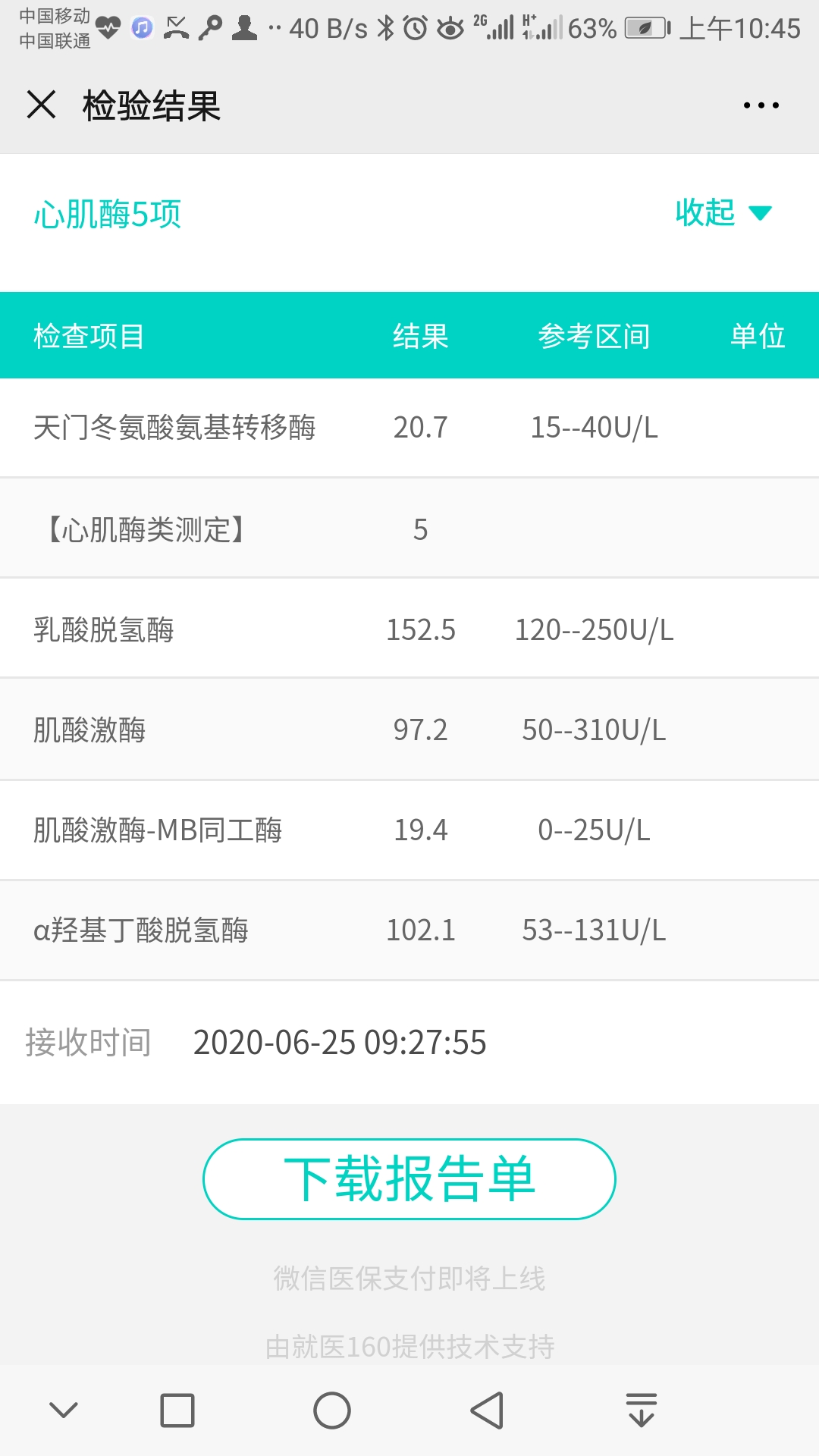This screenshot has width=819, height=1456.
Task: Open the three-dot overflow menu
Action: (761, 105)
